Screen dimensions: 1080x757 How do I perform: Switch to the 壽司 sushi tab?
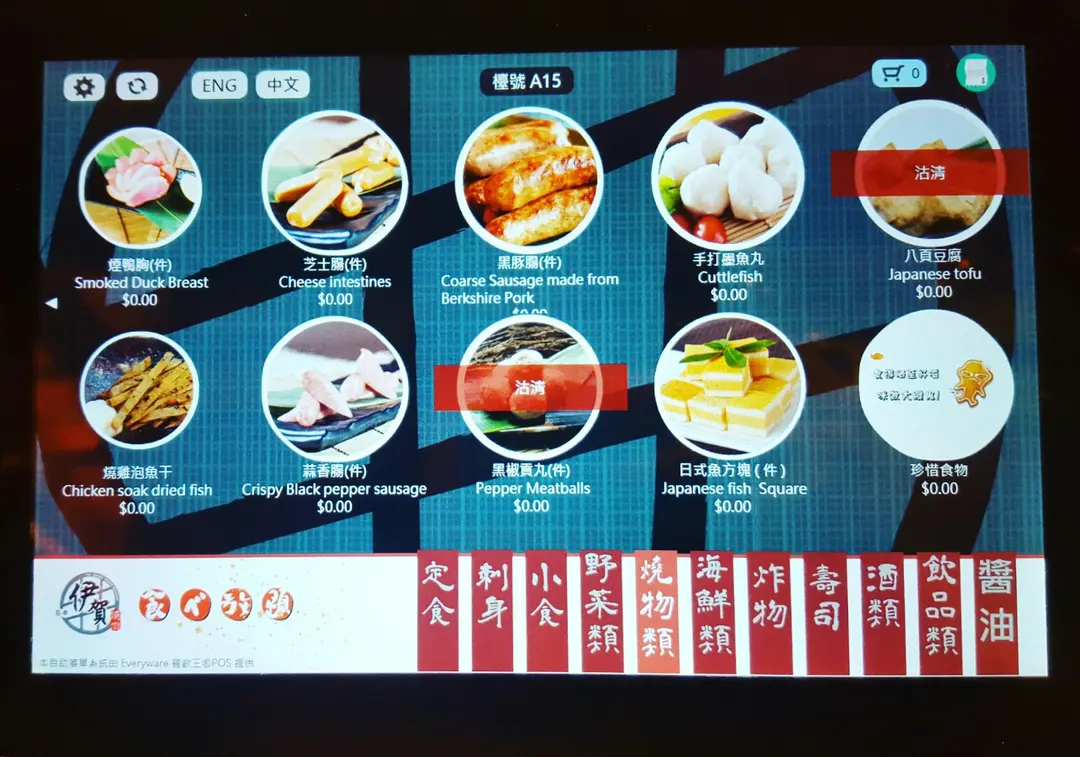point(826,612)
